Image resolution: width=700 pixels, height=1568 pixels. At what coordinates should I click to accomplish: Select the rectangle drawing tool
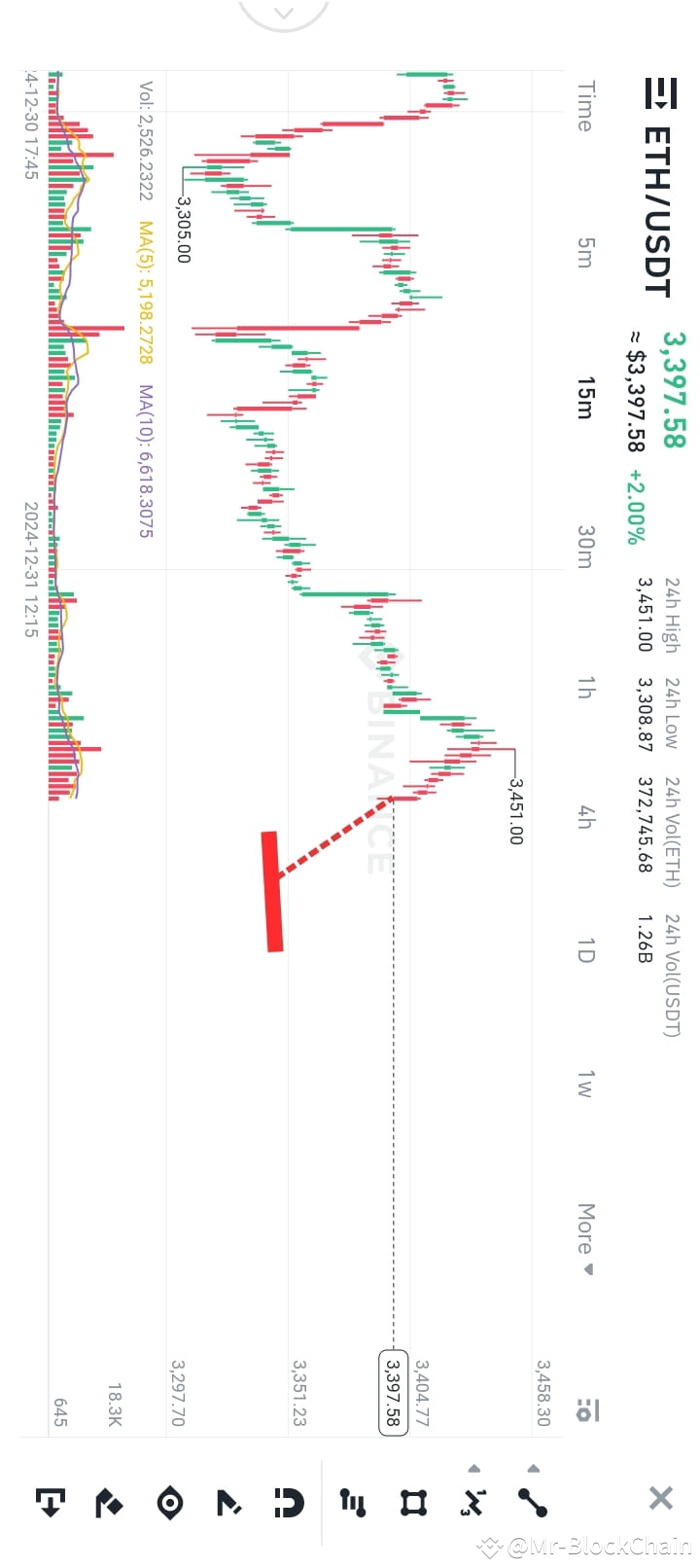click(415, 1501)
